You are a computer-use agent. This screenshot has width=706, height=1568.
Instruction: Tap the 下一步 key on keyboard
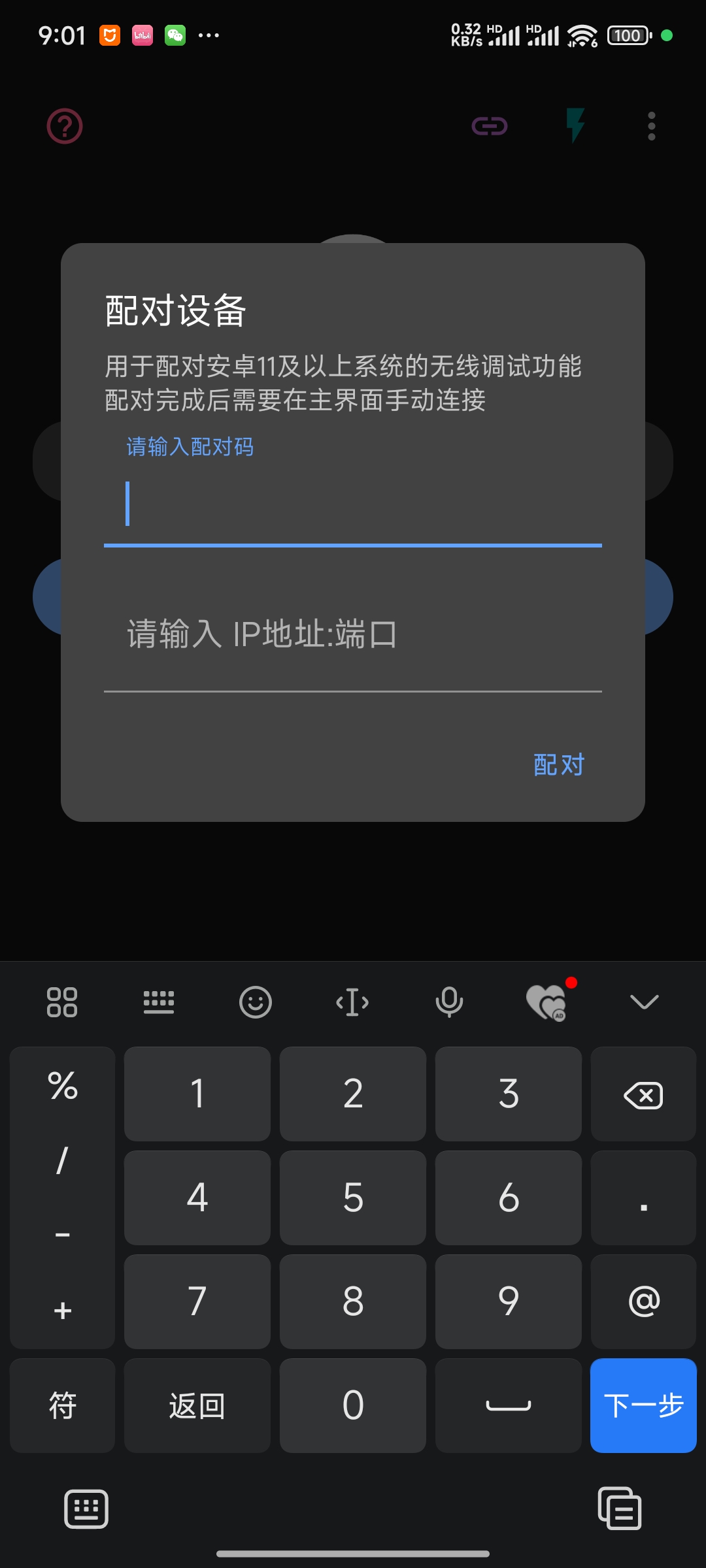(643, 1406)
